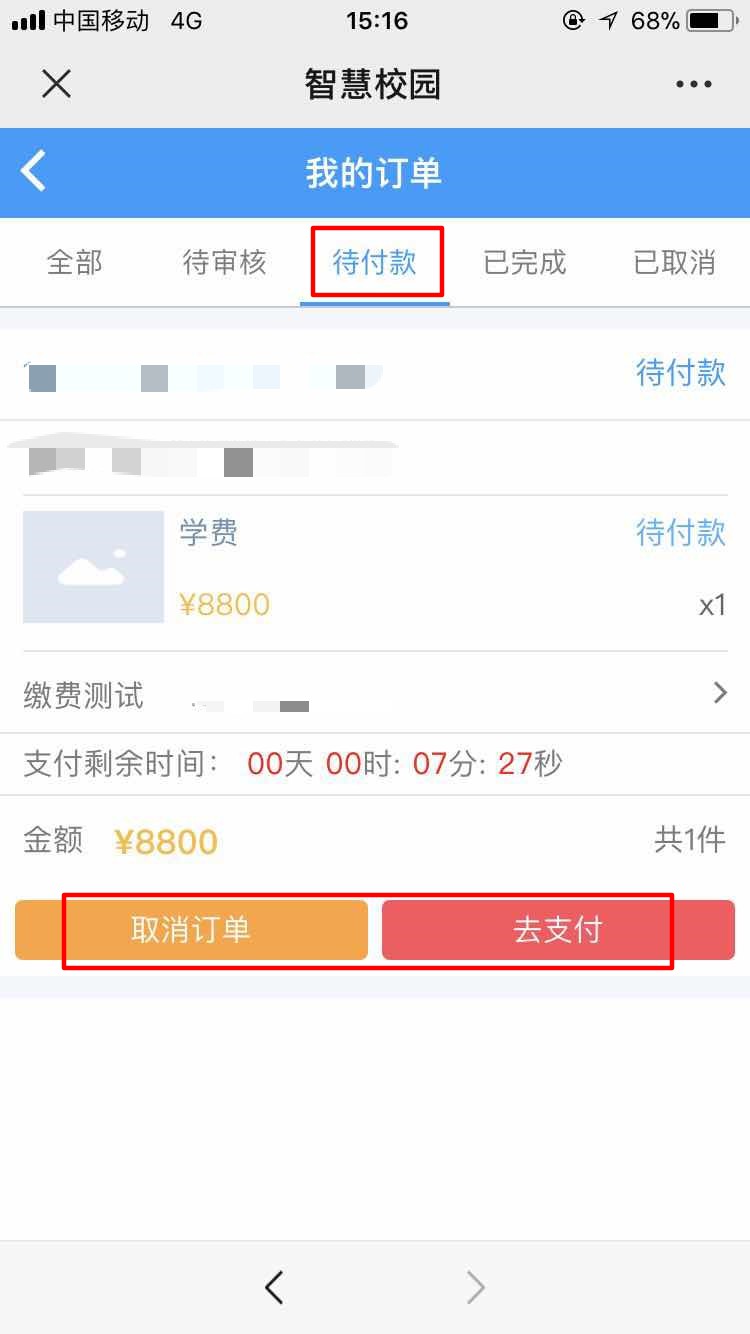Open the 缴费测试 order details row

coord(374,694)
